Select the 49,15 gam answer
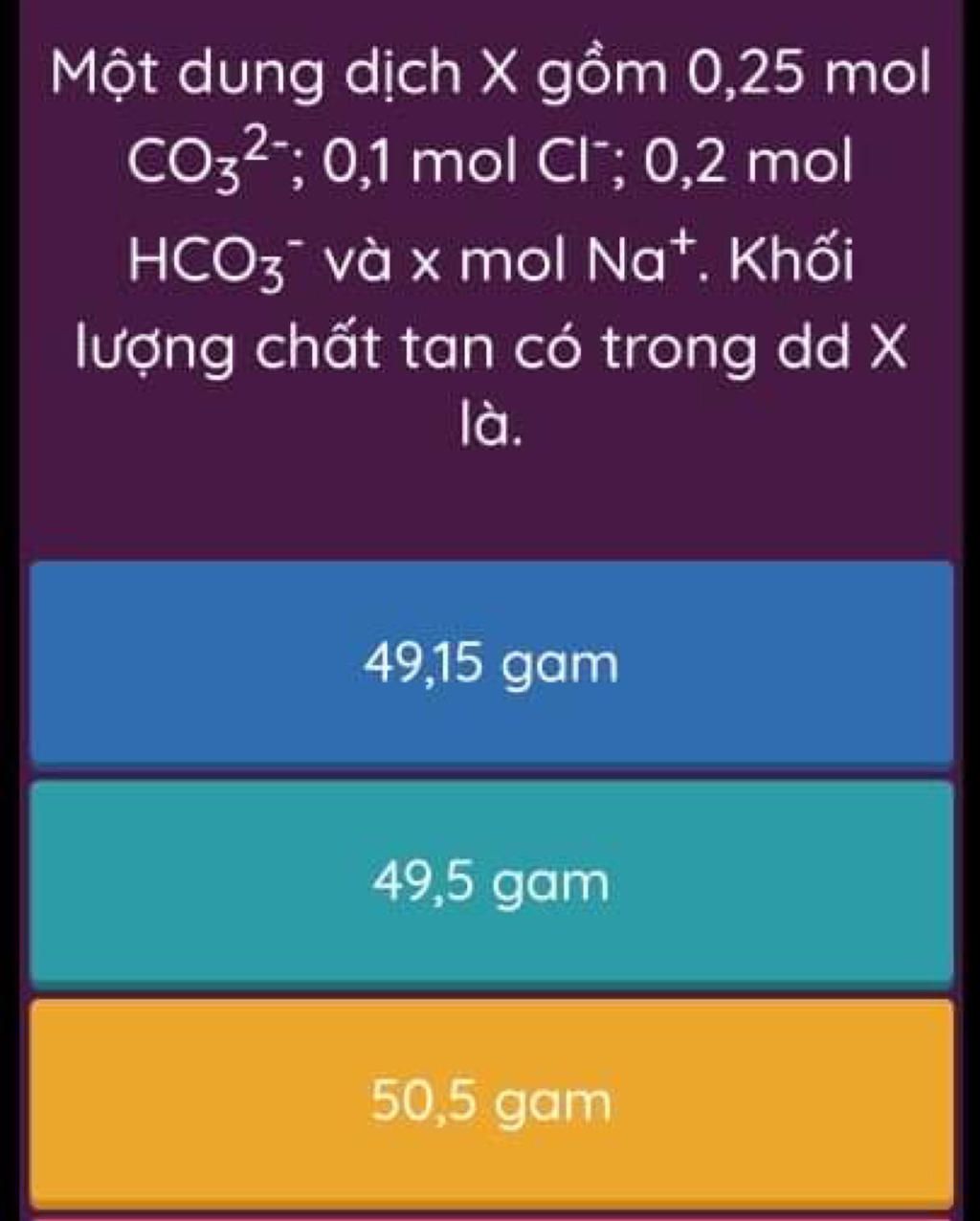The height and width of the screenshot is (1221, 980). point(492,664)
